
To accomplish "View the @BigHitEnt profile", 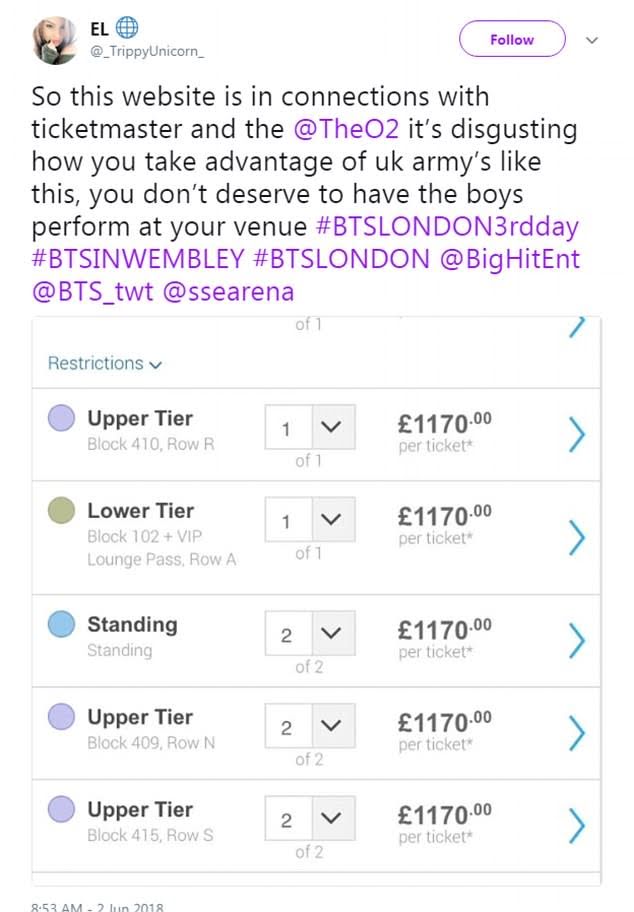I will 510,259.
